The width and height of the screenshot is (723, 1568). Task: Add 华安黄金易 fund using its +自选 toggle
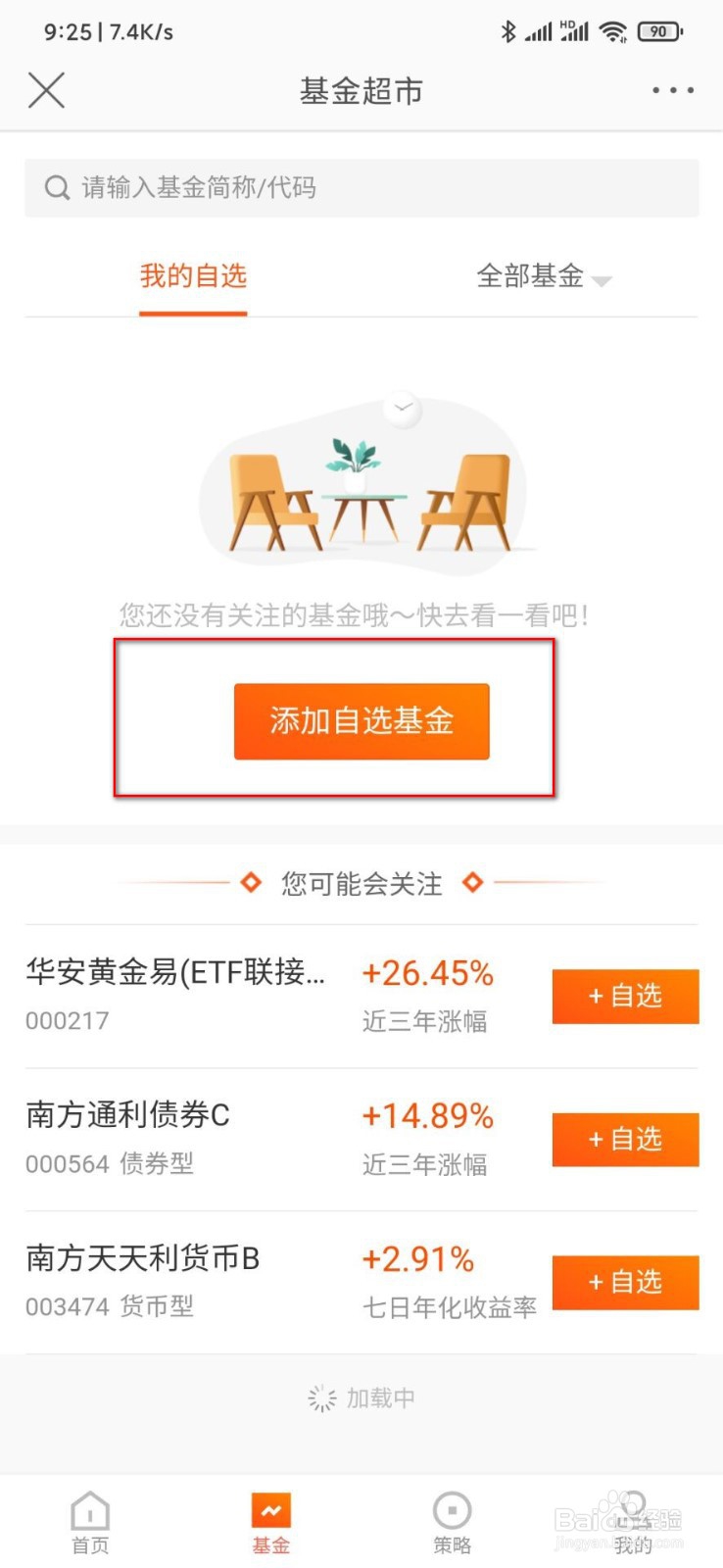pyautogui.click(x=625, y=997)
